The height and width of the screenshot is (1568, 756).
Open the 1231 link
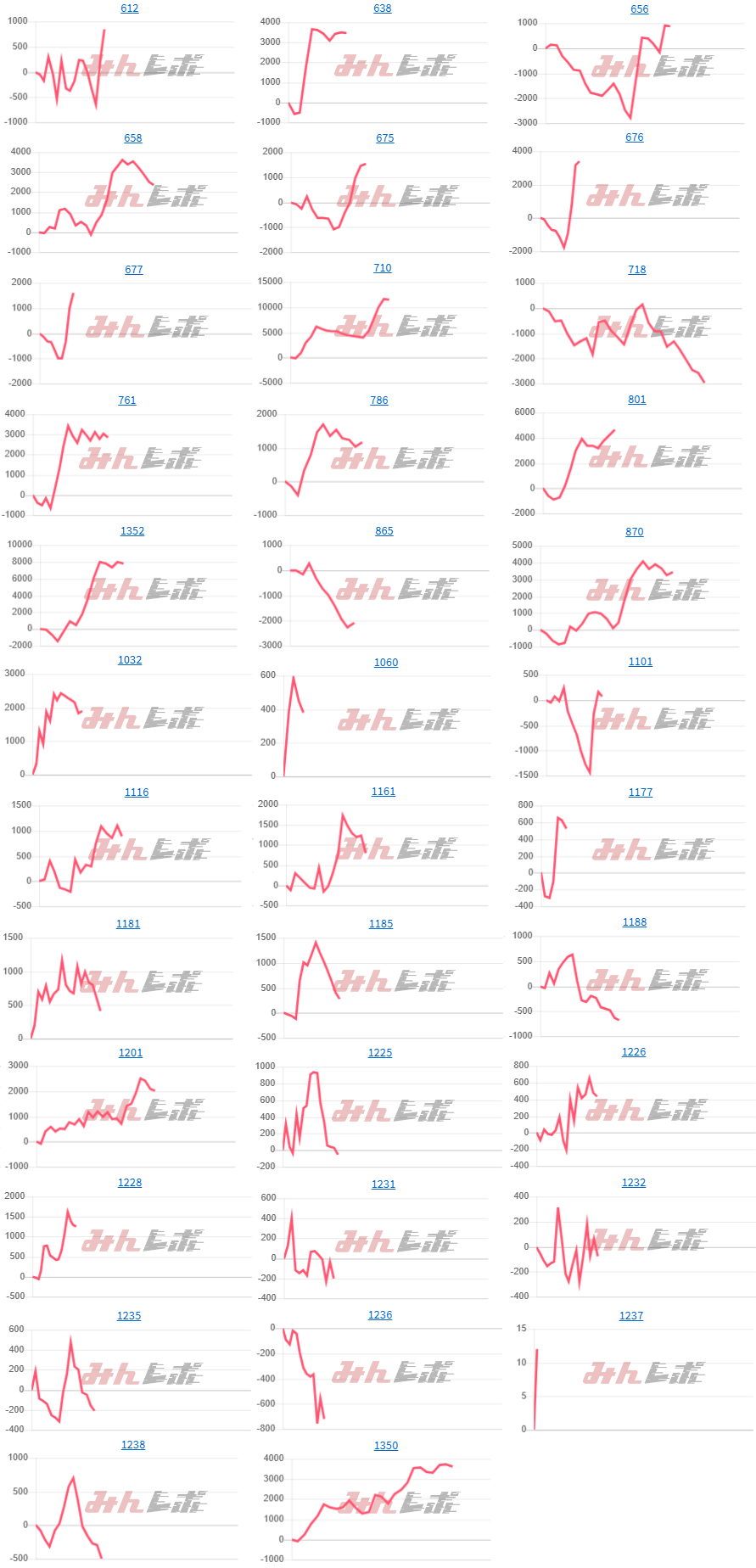pyautogui.click(x=384, y=1184)
